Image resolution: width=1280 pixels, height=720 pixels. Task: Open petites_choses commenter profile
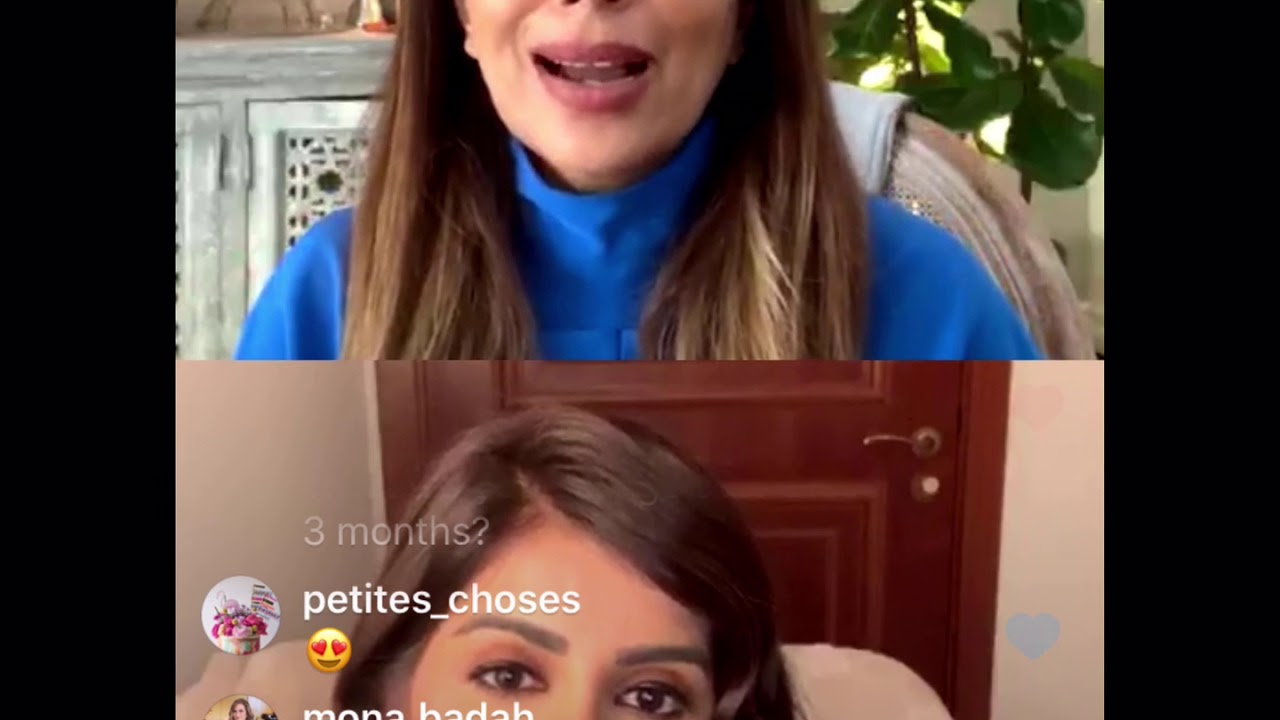pos(241,615)
